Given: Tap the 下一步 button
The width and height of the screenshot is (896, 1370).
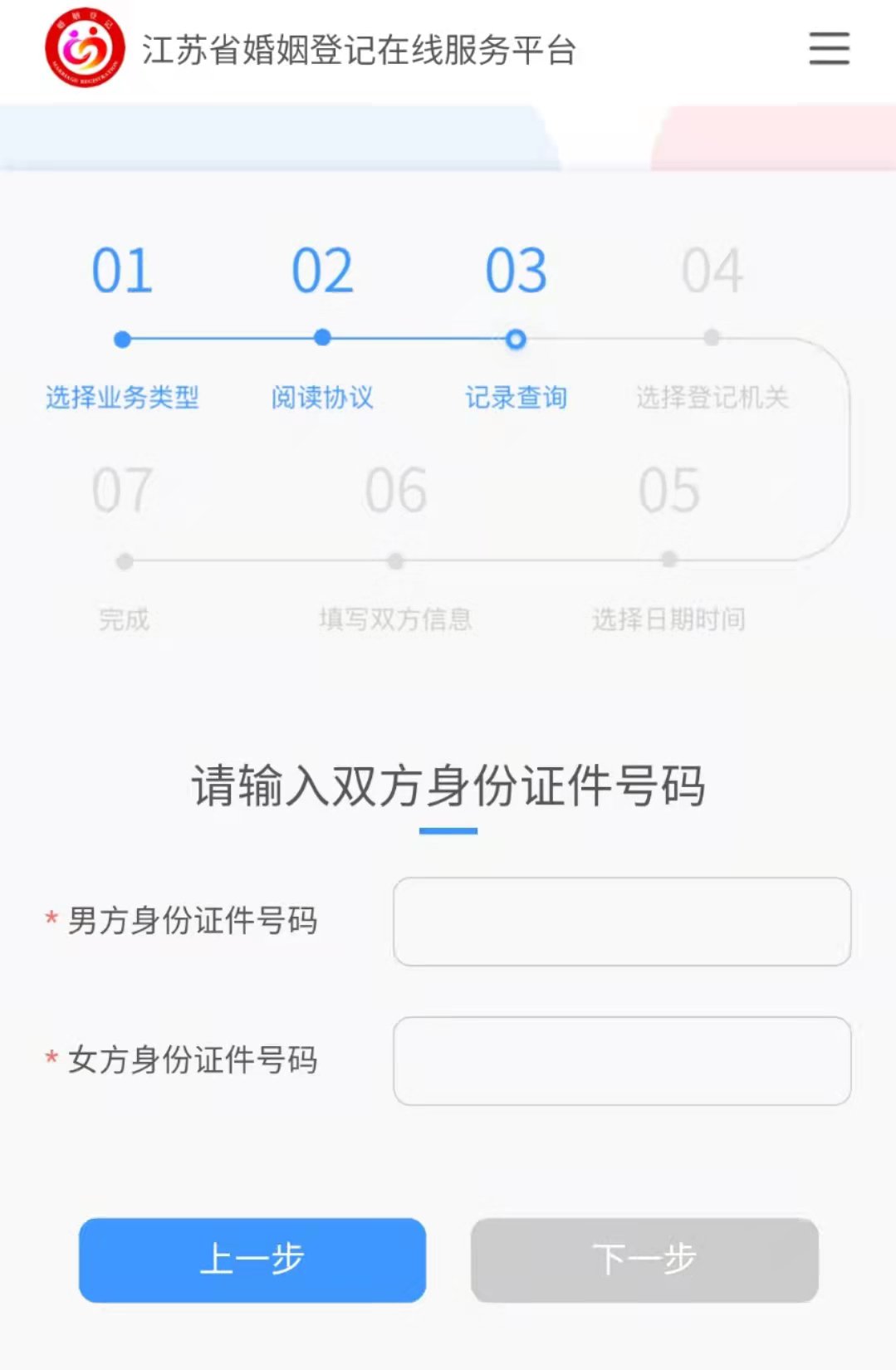Looking at the screenshot, I should point(644,1260).
